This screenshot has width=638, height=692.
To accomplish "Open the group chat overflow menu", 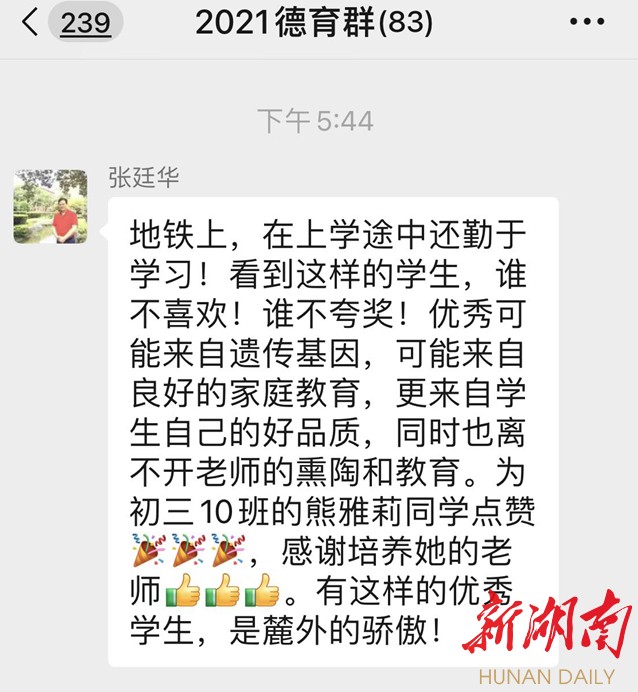I will point(586,23).
